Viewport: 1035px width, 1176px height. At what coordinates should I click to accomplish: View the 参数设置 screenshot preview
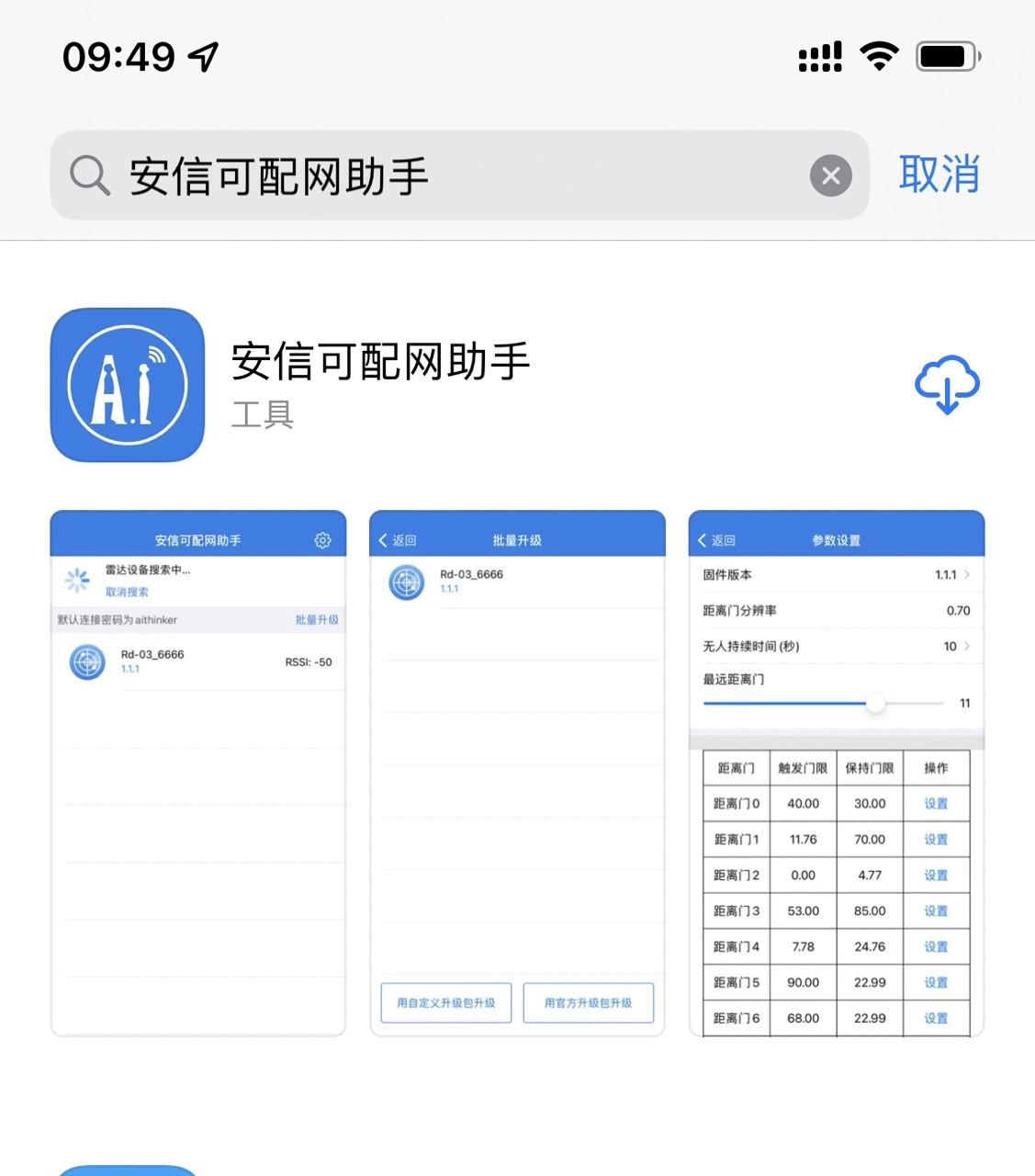(x=836, y=773)
